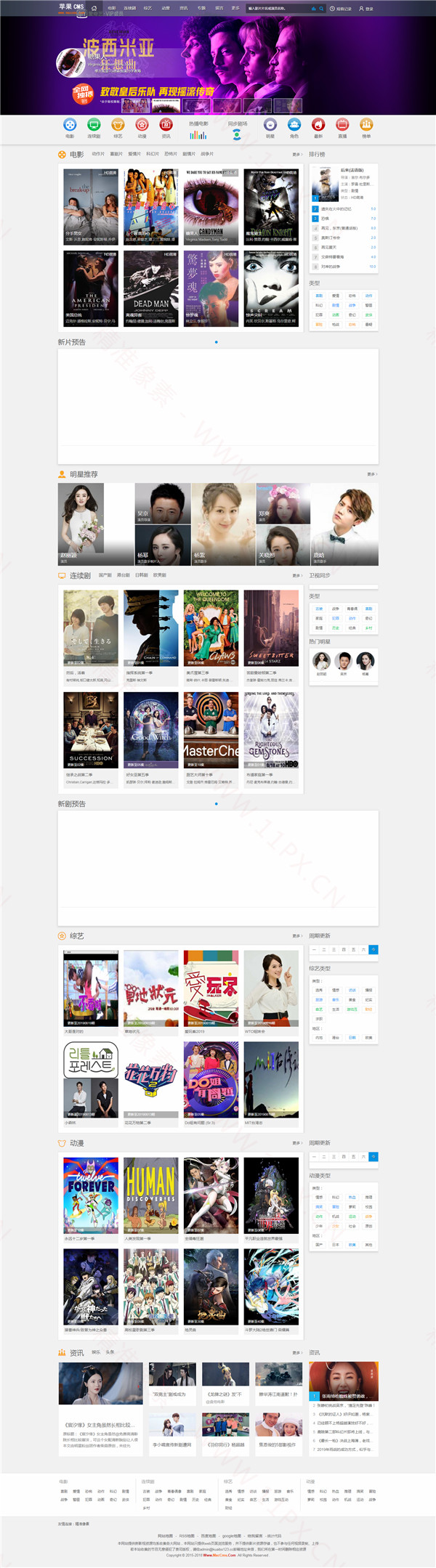This screenshot has height=1568, width=436.
Task: Focus the movie search box
Action: click(278, 9)
